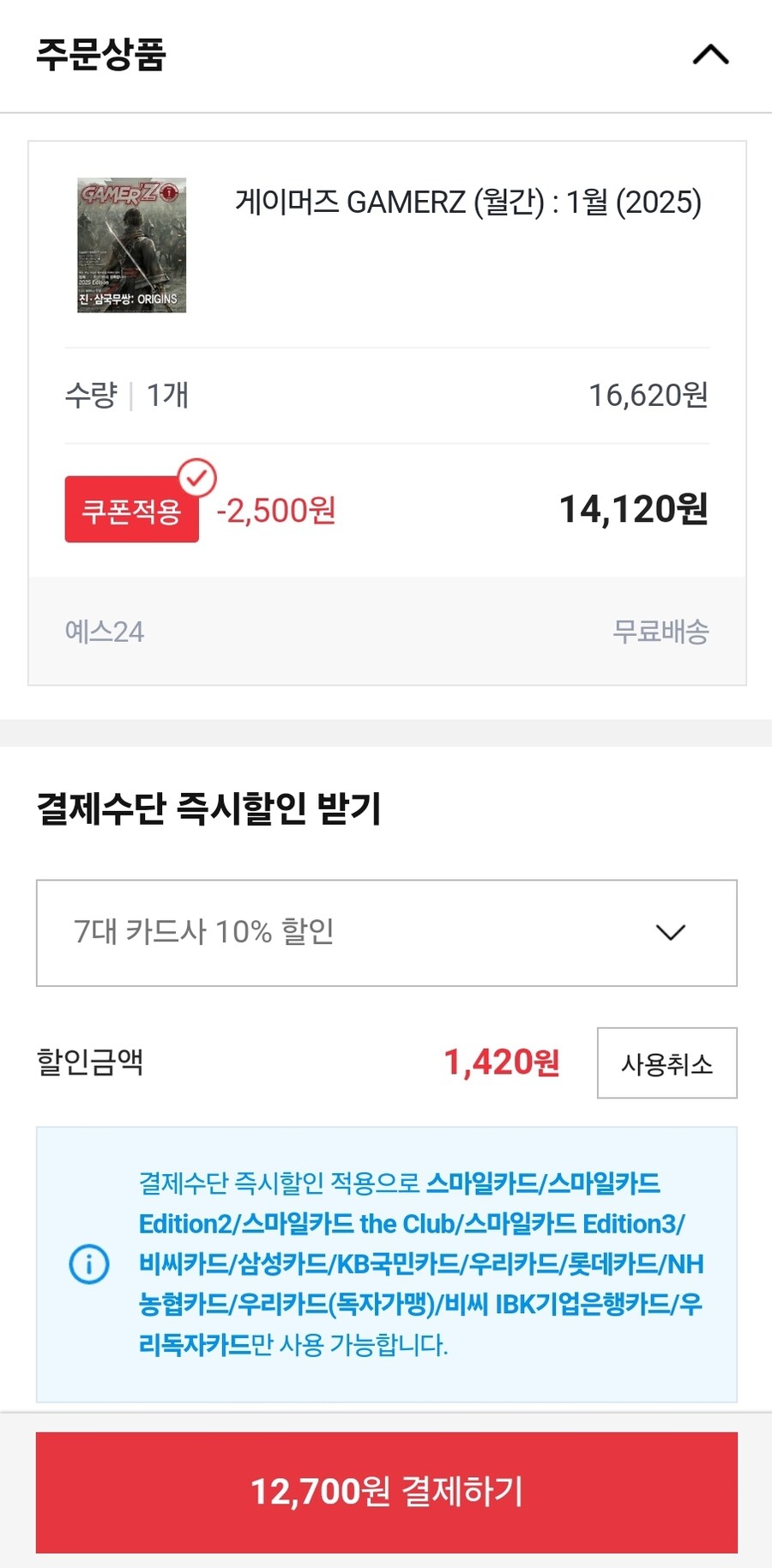This screenshot has width=772, height=1568.
Task: Click the GAMERZ magazine cover thumbnail
Action: tap(130, 243)
